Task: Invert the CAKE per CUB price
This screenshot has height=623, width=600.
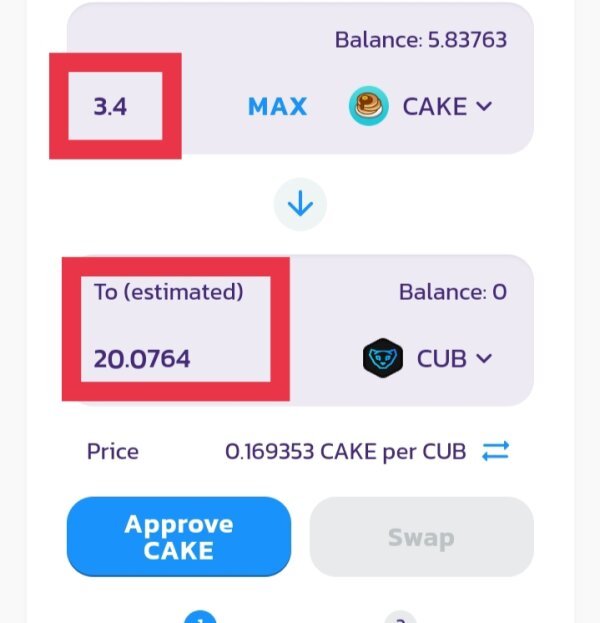Action: pyautogui.click(x=495, y=451)
